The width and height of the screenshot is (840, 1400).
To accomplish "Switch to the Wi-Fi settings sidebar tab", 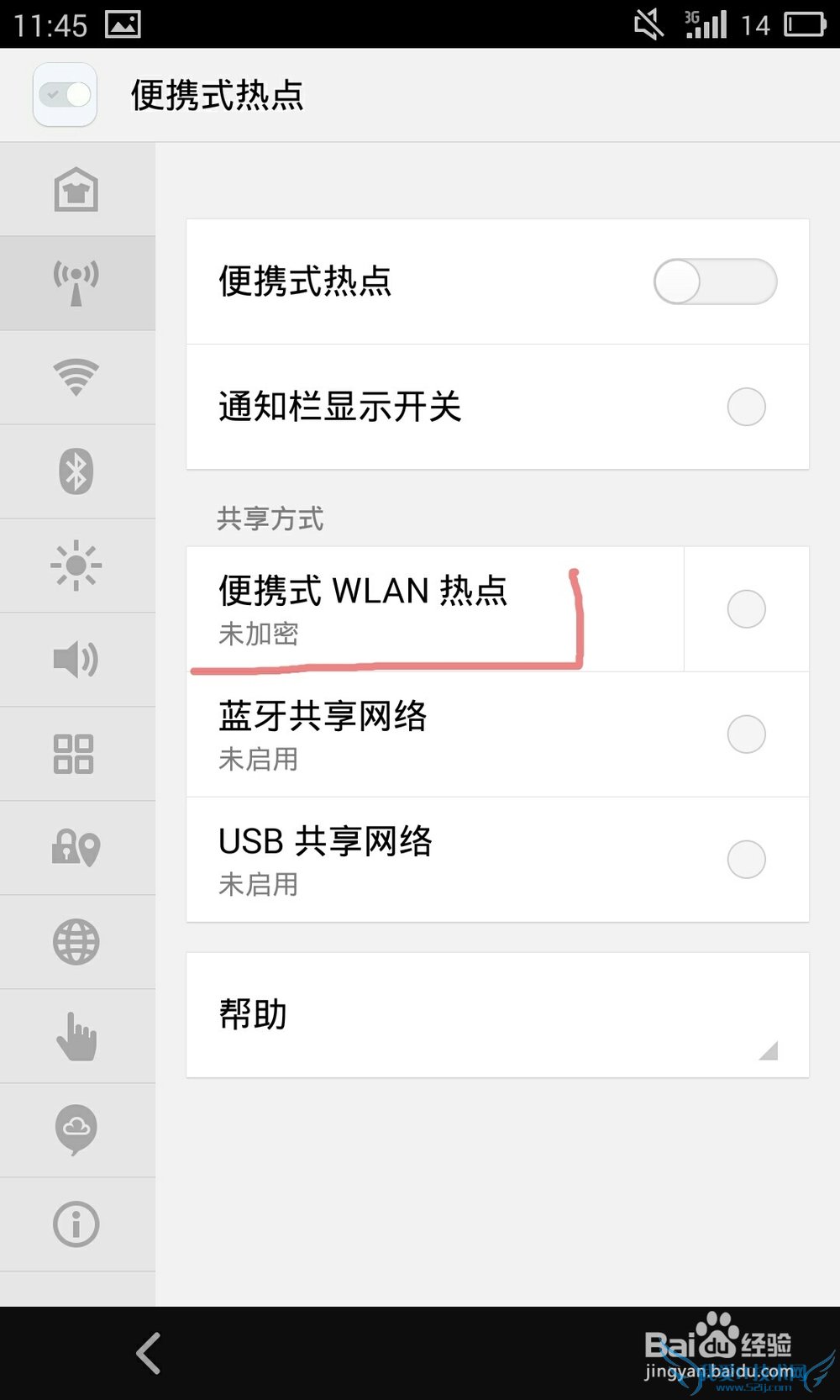I will (x=76, y=377).
